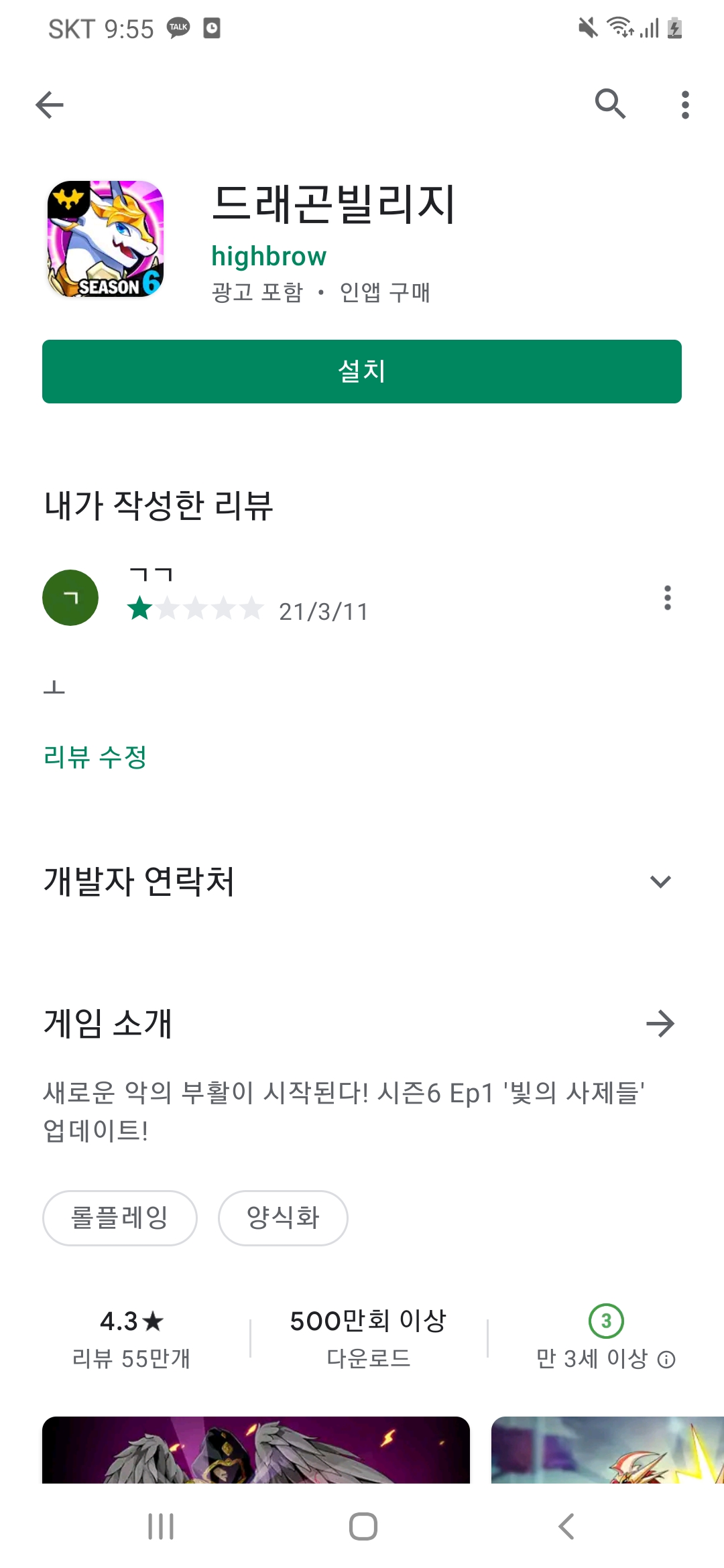This screenshot has width=724, height=1568.
Task: Select the 롤플레잉 category chip
Action: coord(120,1218)
